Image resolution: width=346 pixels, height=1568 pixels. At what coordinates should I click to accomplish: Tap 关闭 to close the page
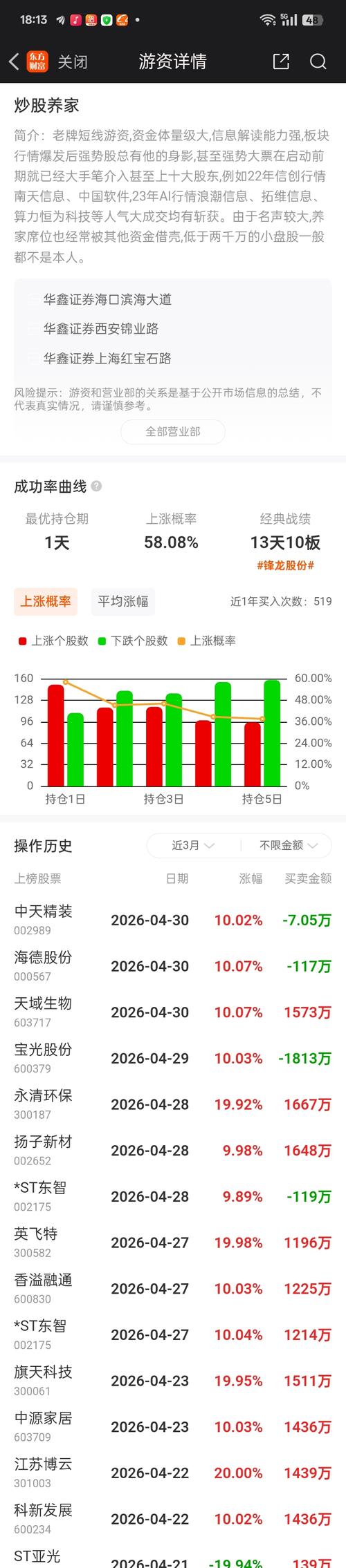pos(73,62)
